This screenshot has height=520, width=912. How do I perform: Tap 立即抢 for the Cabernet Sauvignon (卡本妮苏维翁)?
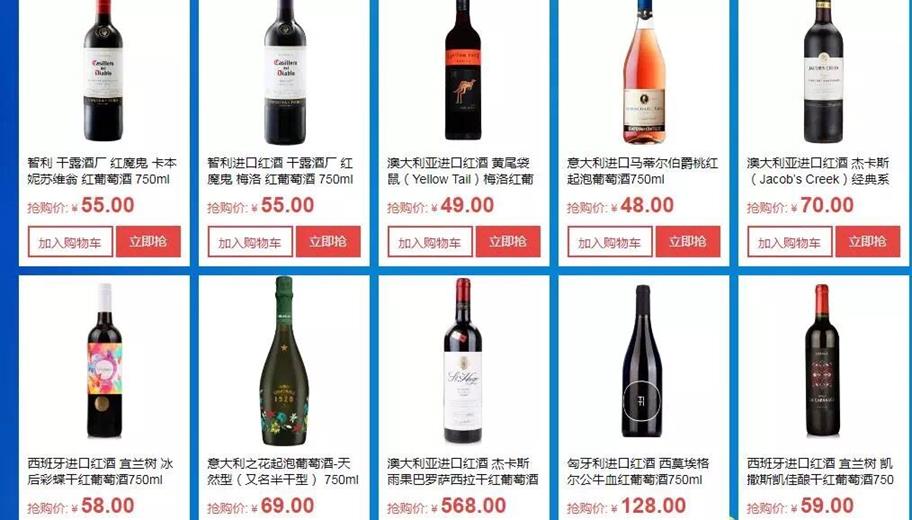click(148, 242)
